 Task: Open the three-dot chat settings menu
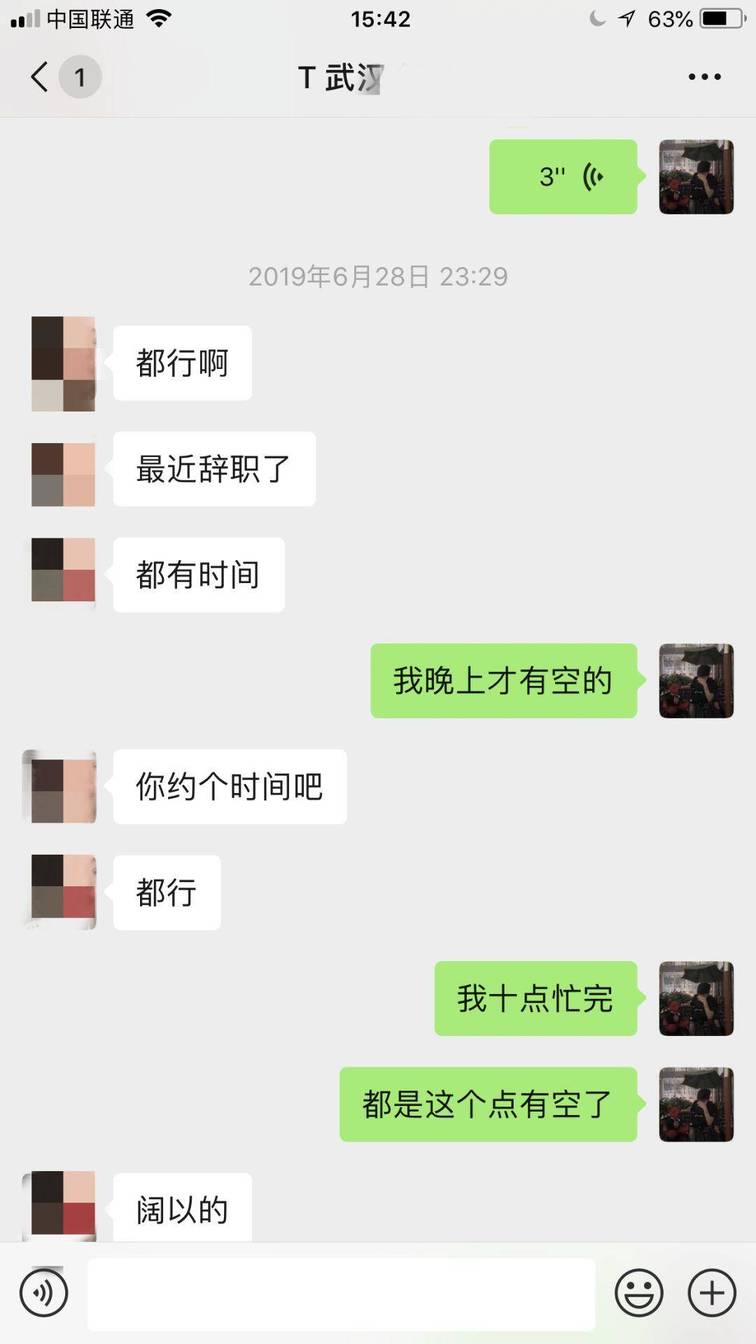(704, 76)
